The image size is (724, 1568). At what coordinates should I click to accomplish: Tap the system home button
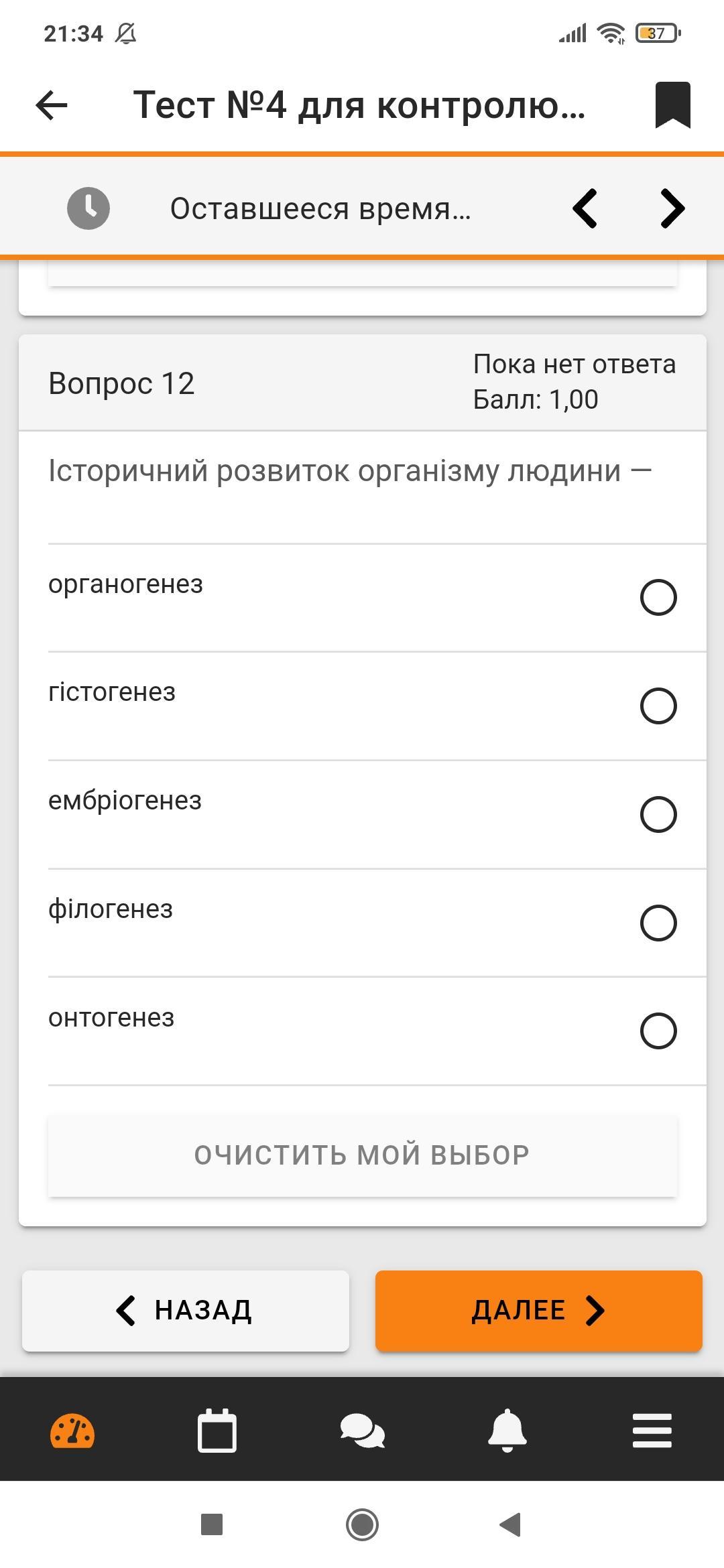362,1524
